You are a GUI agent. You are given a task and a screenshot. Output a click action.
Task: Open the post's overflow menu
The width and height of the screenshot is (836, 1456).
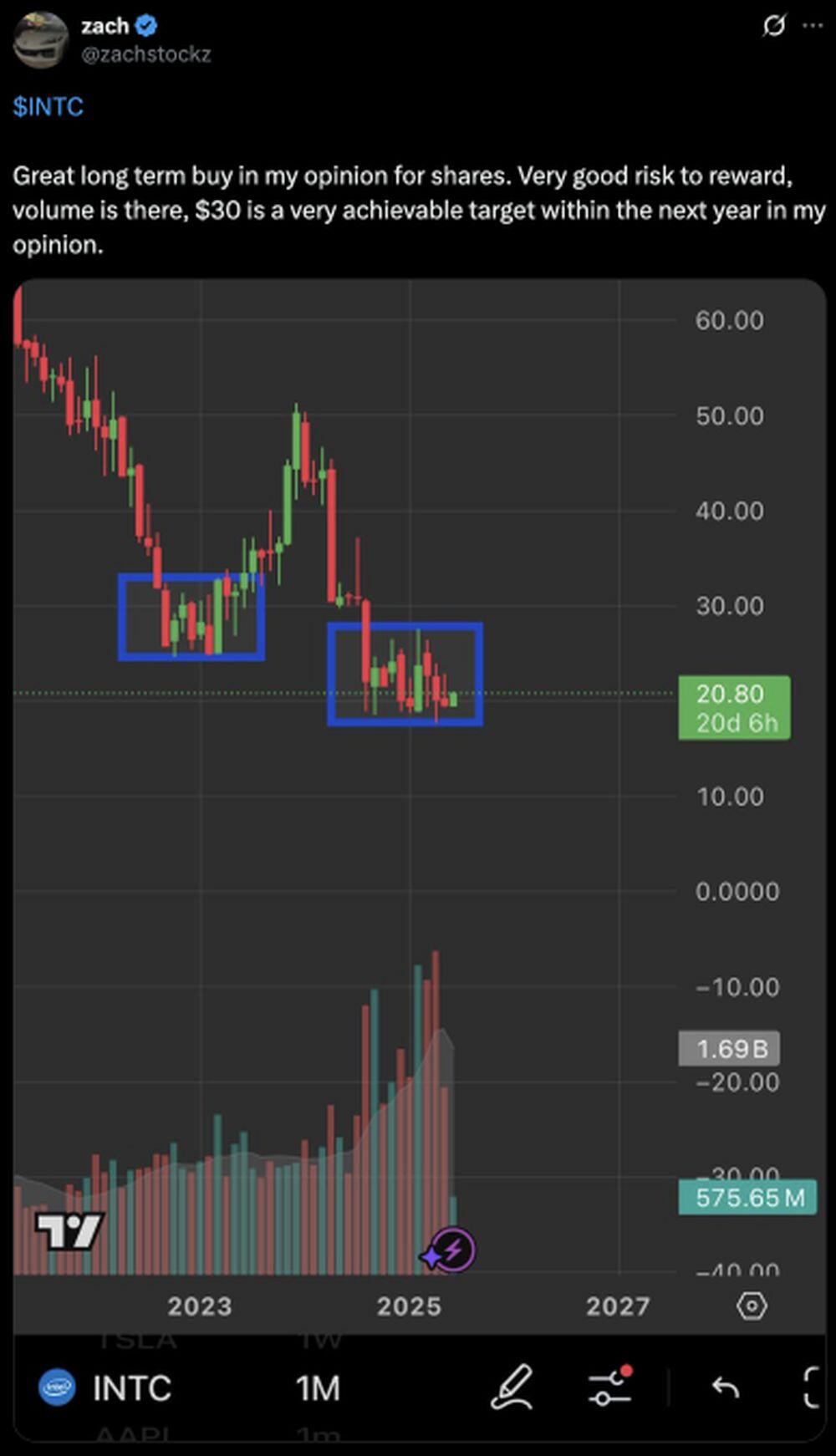[813, 26]
